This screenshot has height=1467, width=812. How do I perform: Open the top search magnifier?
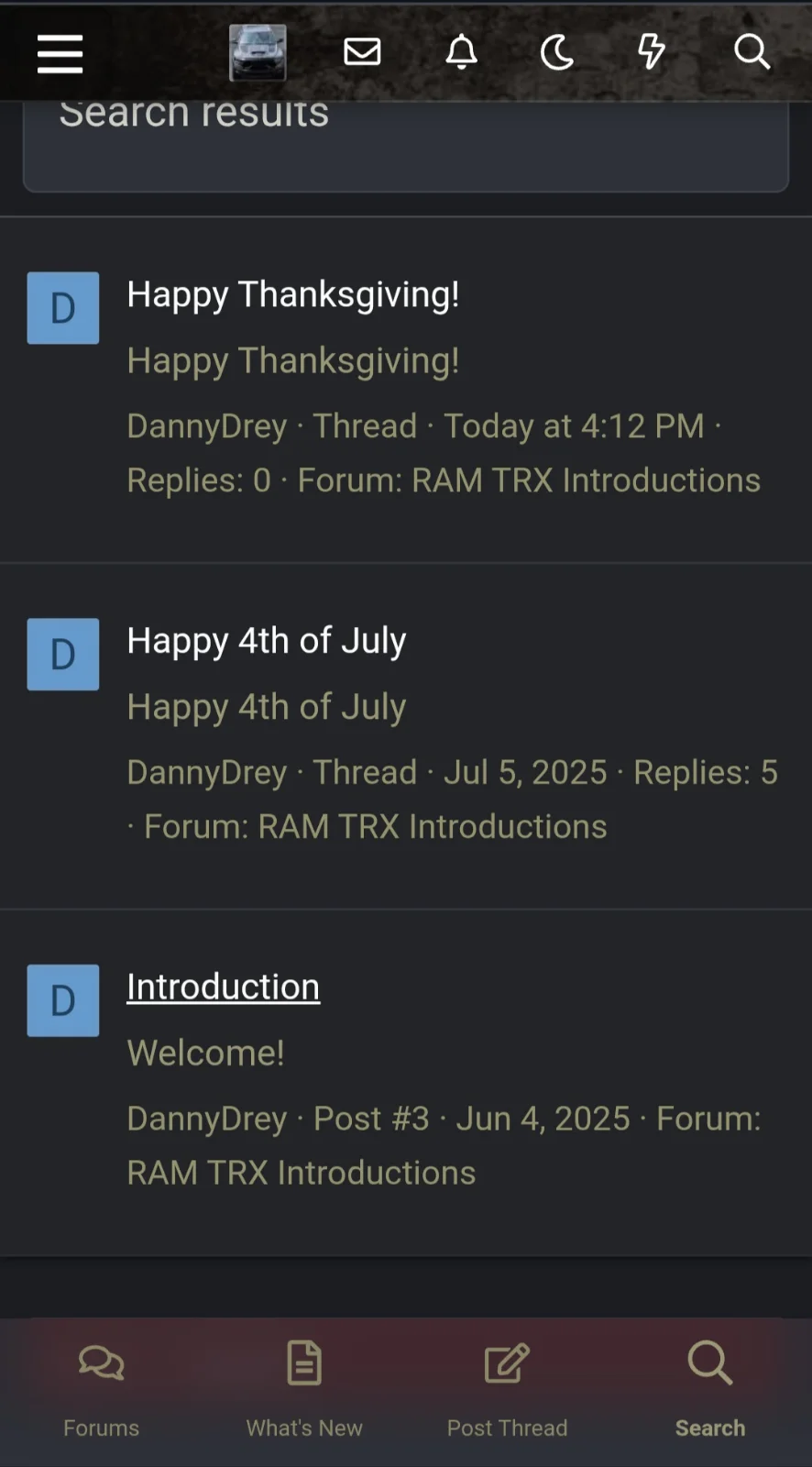coord(752,52)
